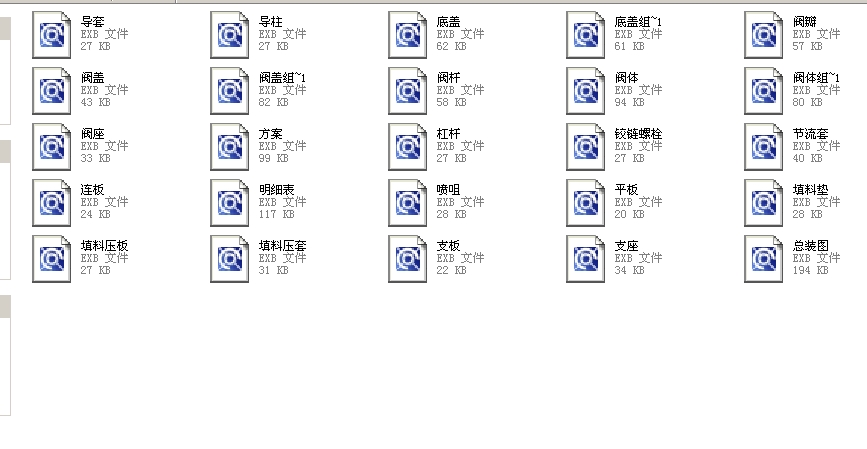This screenshot has width=867, height=449.
Task: Open the 阀盖组~1 file
Action: click(230, 91)
